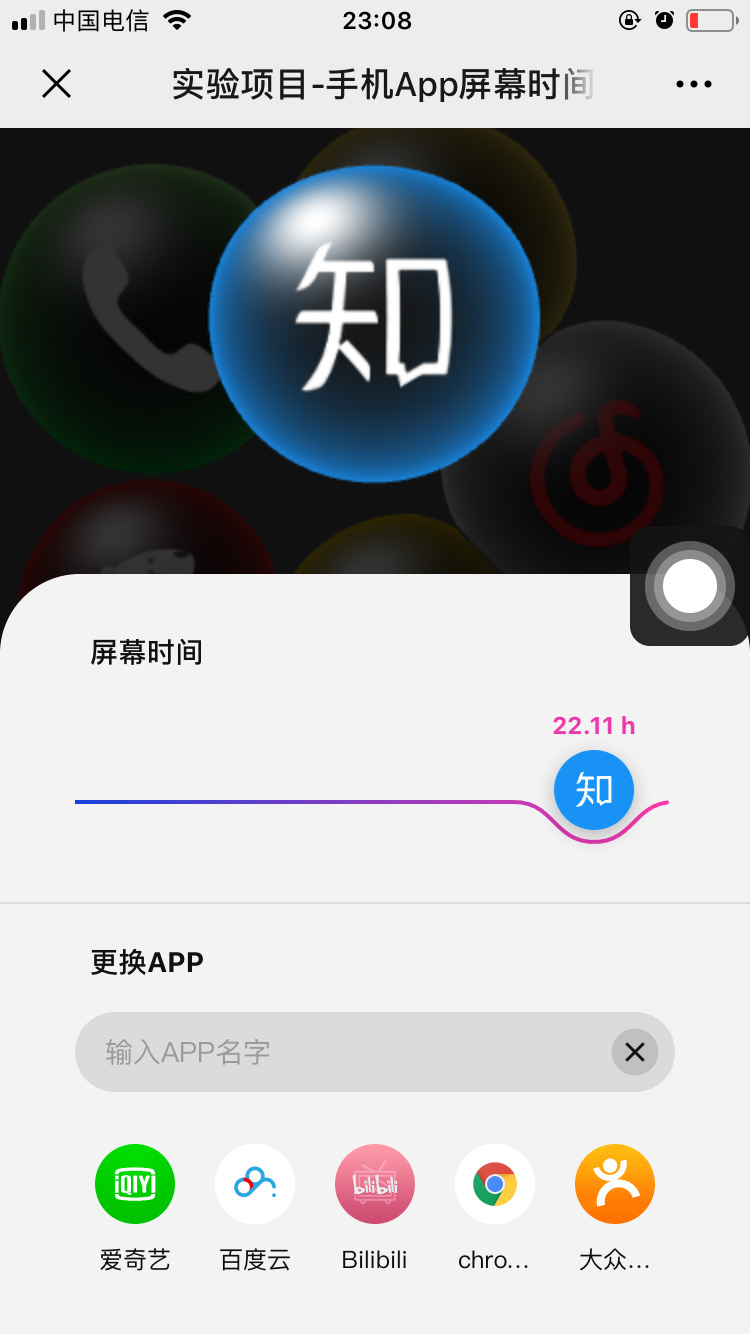750x1334 pixels.
Task: Tap the 知 slider handle on the time line
Action: point(594,790)
